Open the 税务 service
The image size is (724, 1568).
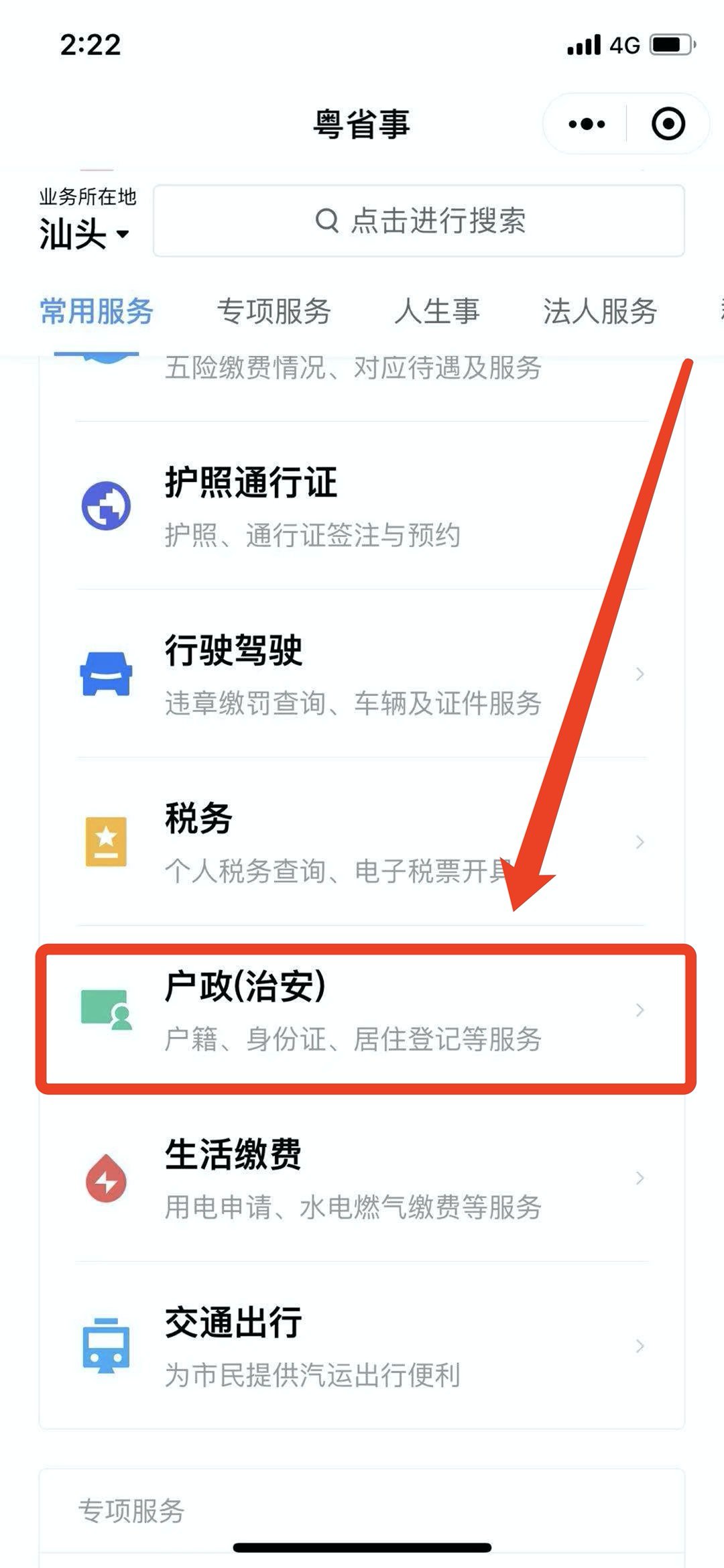click(x=362, y=841)
